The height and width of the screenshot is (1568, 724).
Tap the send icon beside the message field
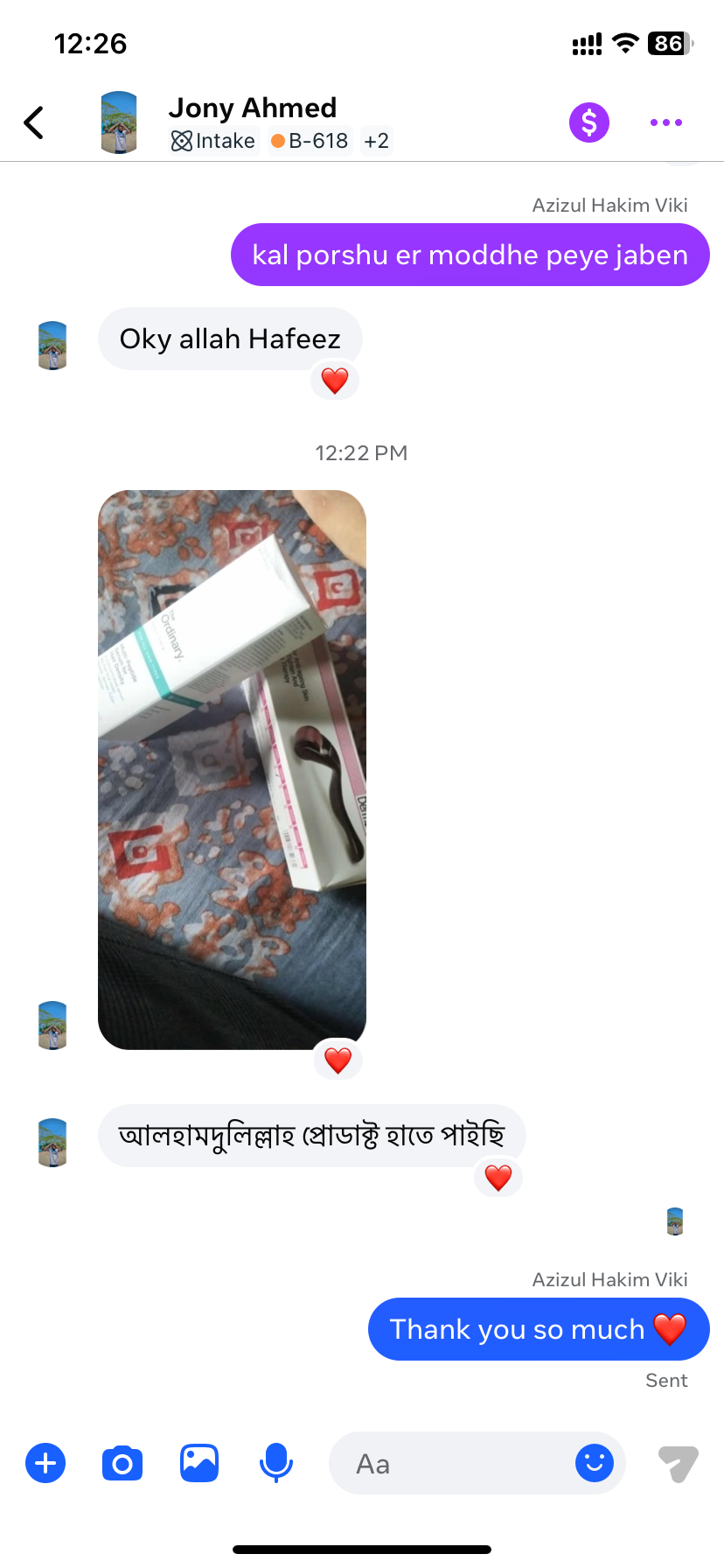click(x=678, y=1463)
